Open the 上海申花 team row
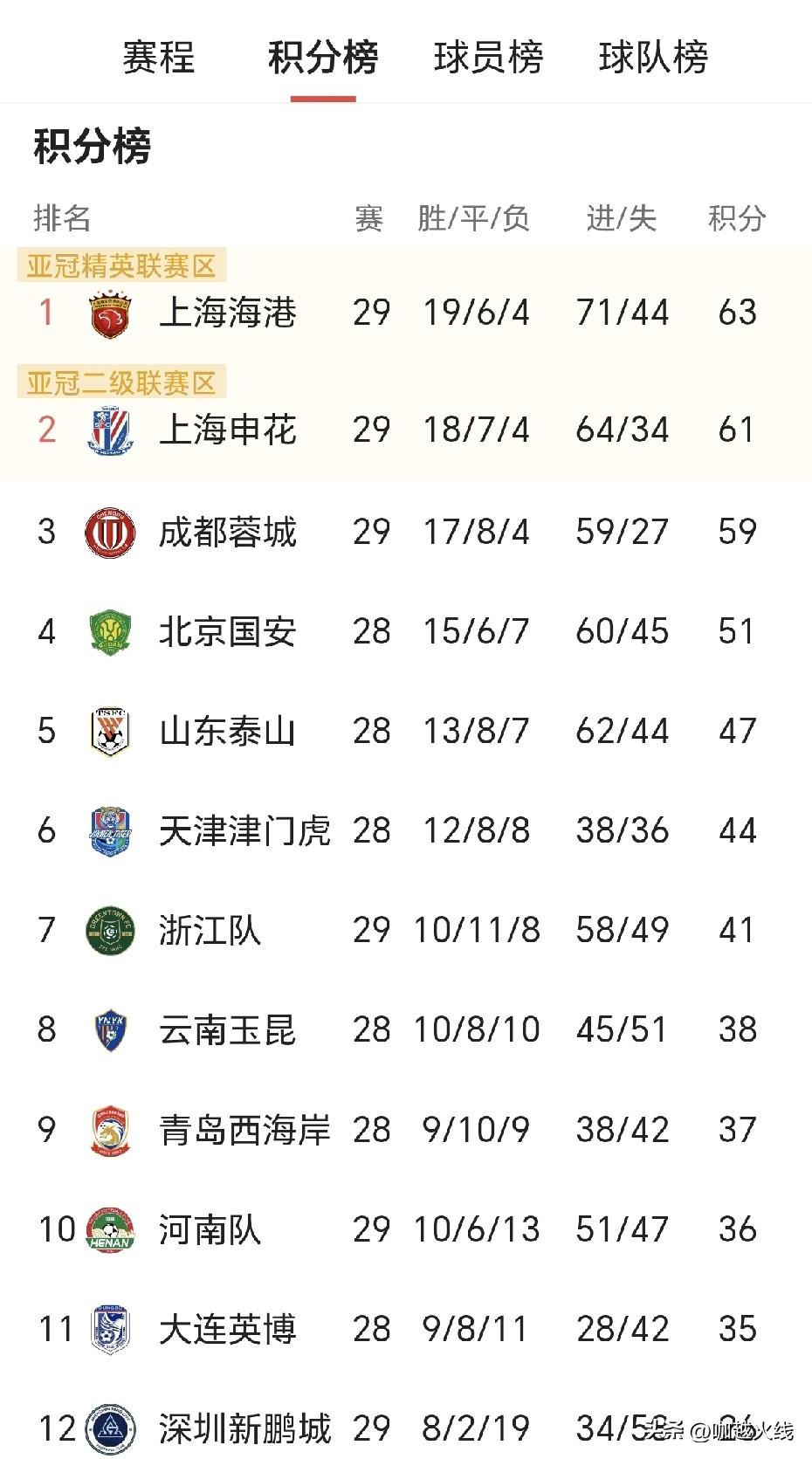The width and height of the screenshot is (812, 1459). pos(406,430)
